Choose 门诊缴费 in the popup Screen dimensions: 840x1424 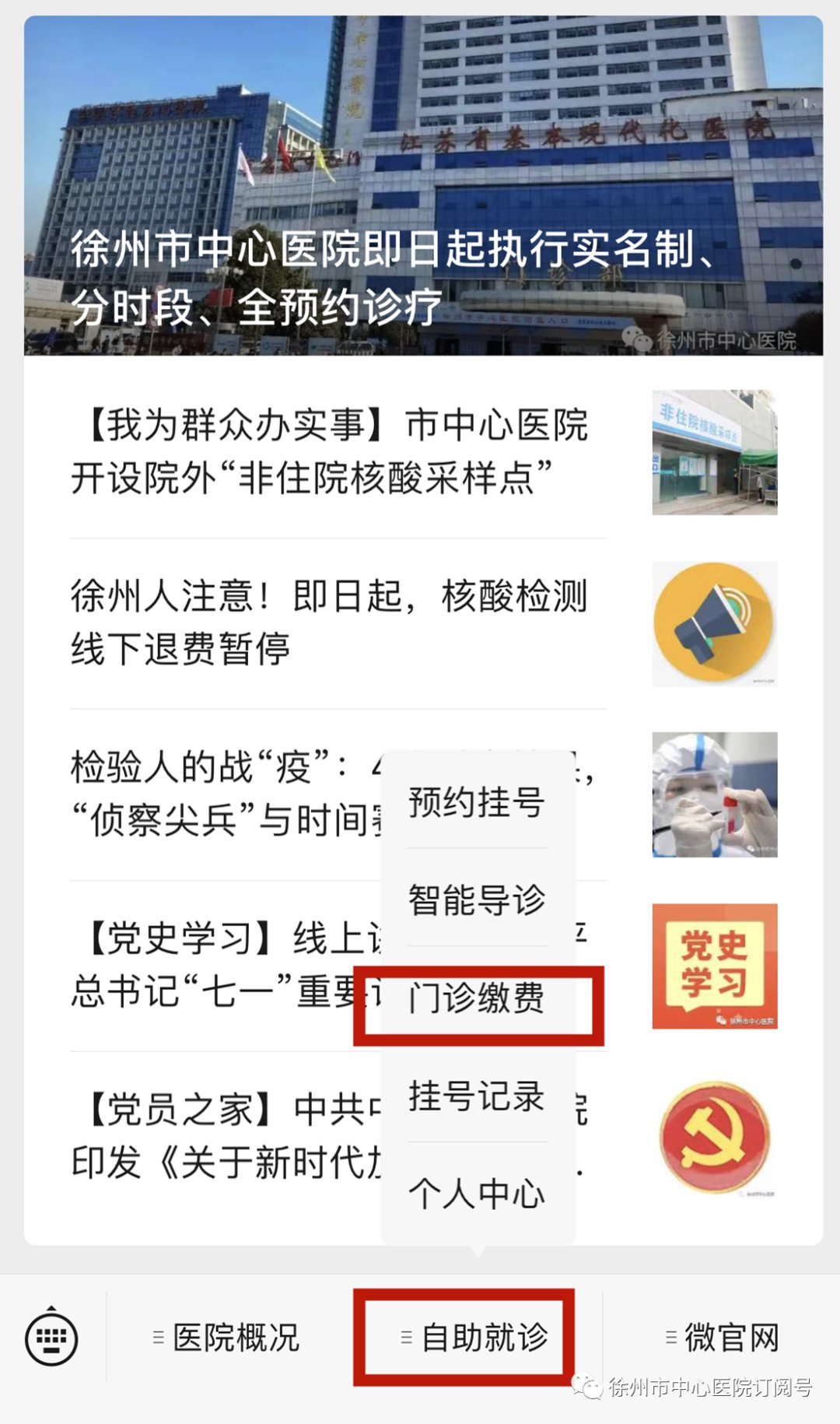click(x=477, y=998)
